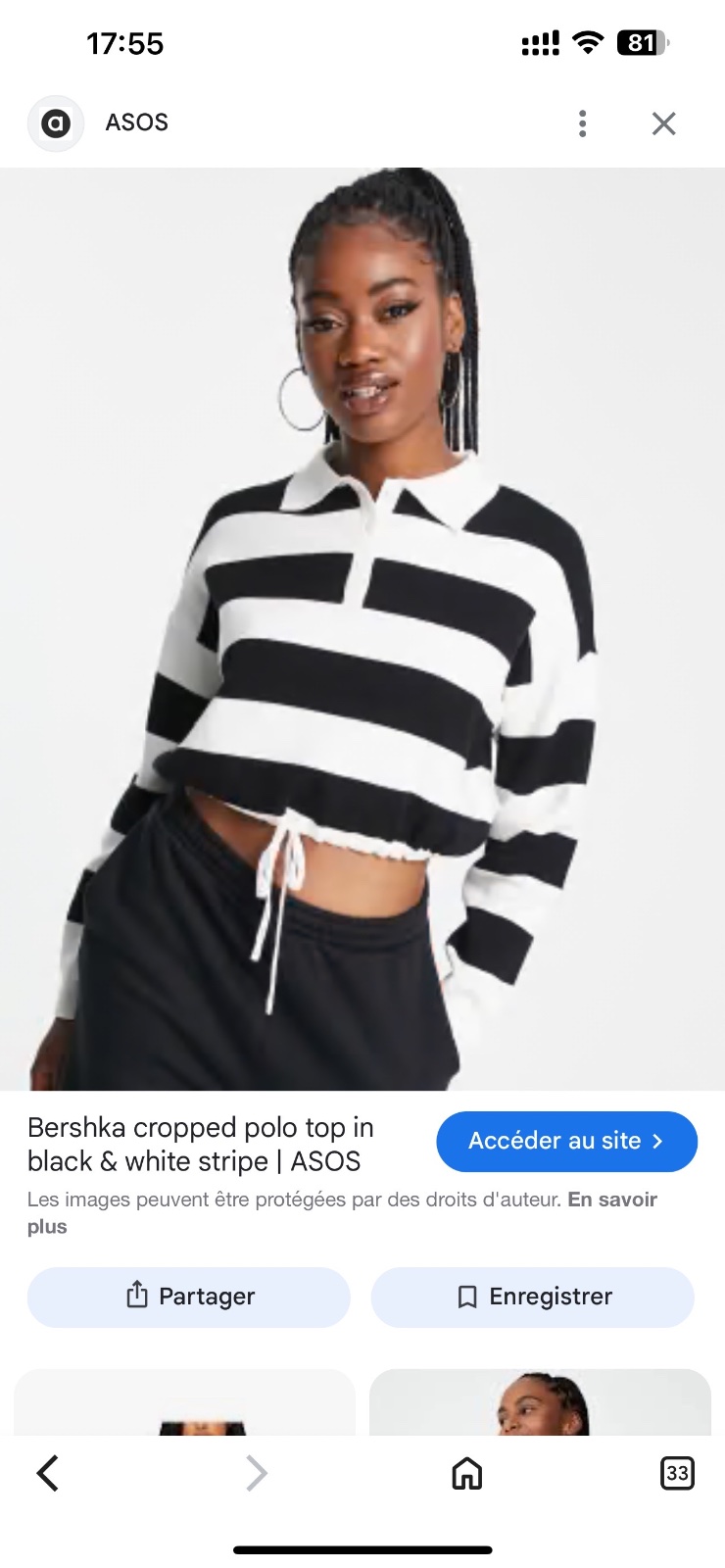Image resolution: width=725 pixels, height=1568 pixels.
Task: Open the 33 tabs switcher
Action: [677, 1473]
